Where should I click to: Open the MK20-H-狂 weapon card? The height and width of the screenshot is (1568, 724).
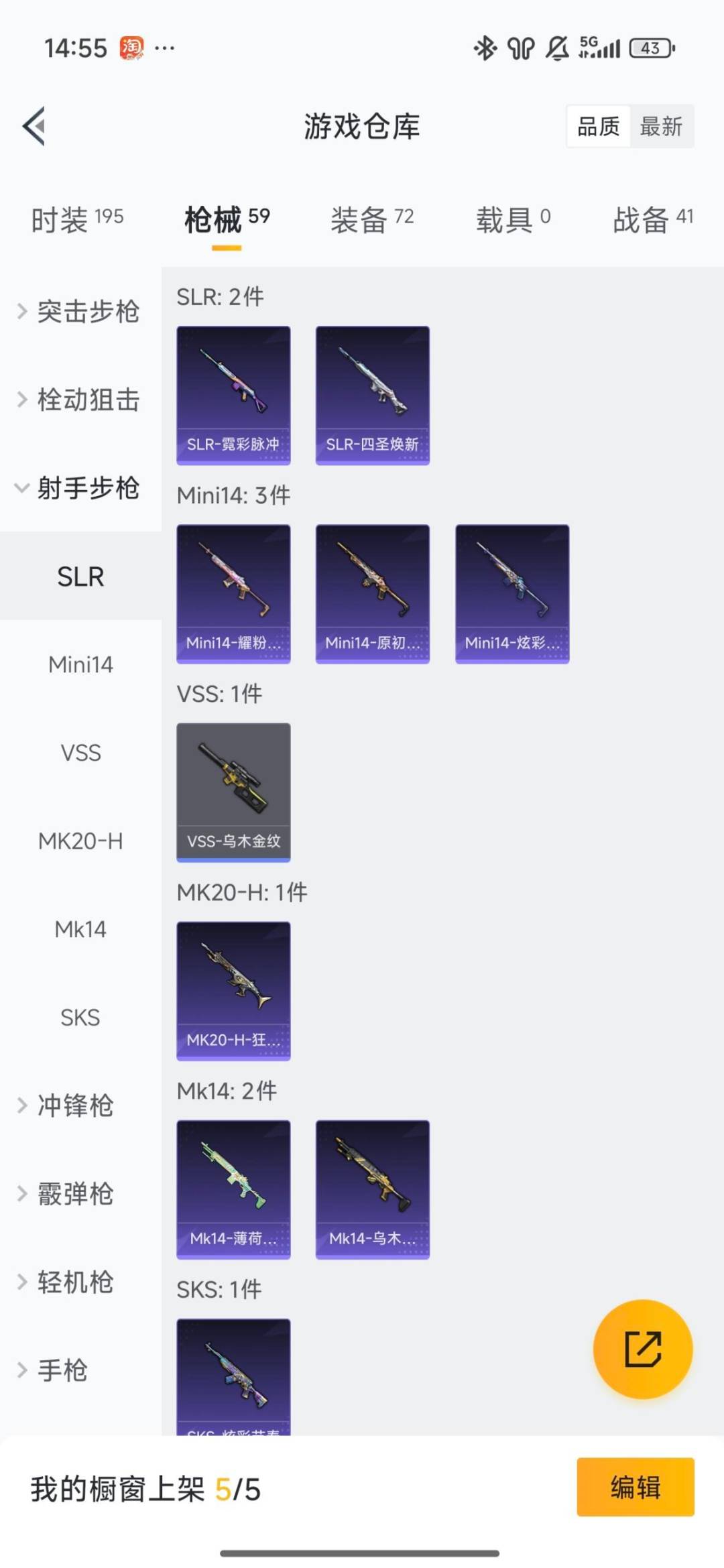(233, 990)
